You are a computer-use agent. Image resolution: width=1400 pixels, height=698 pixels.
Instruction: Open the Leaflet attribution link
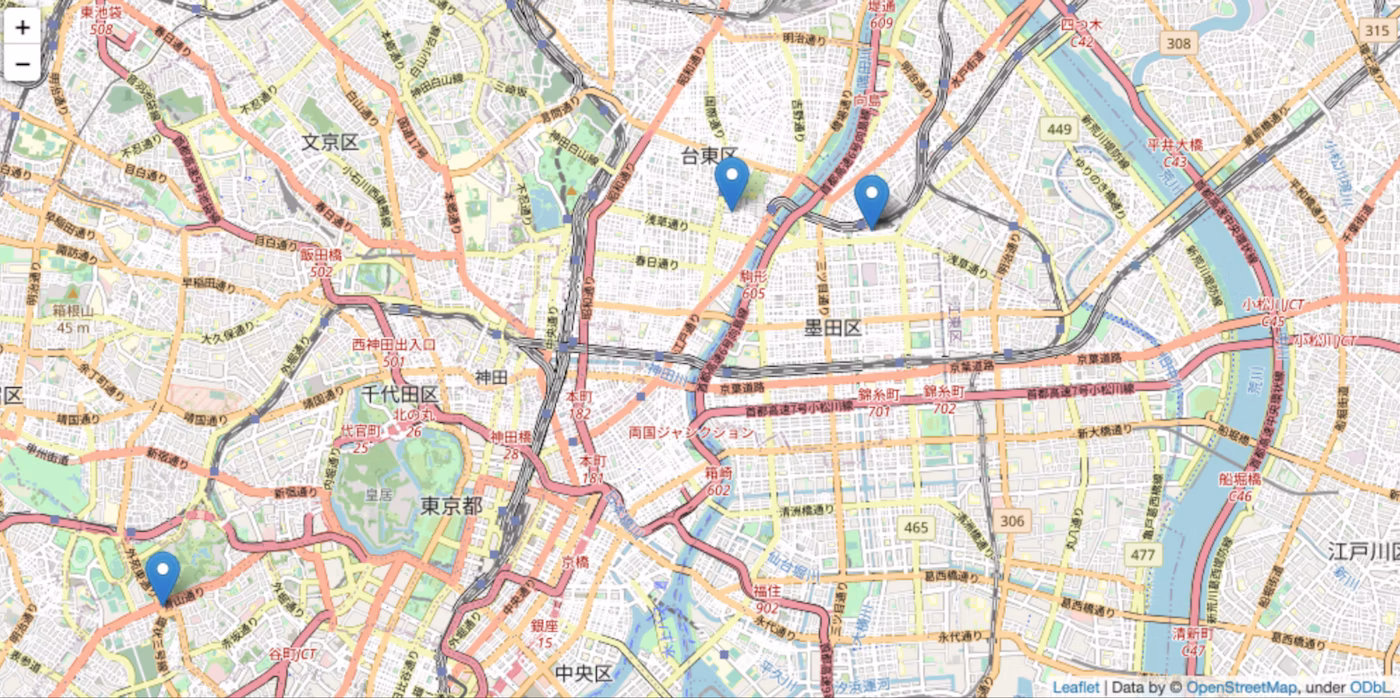click(1076, 687)
